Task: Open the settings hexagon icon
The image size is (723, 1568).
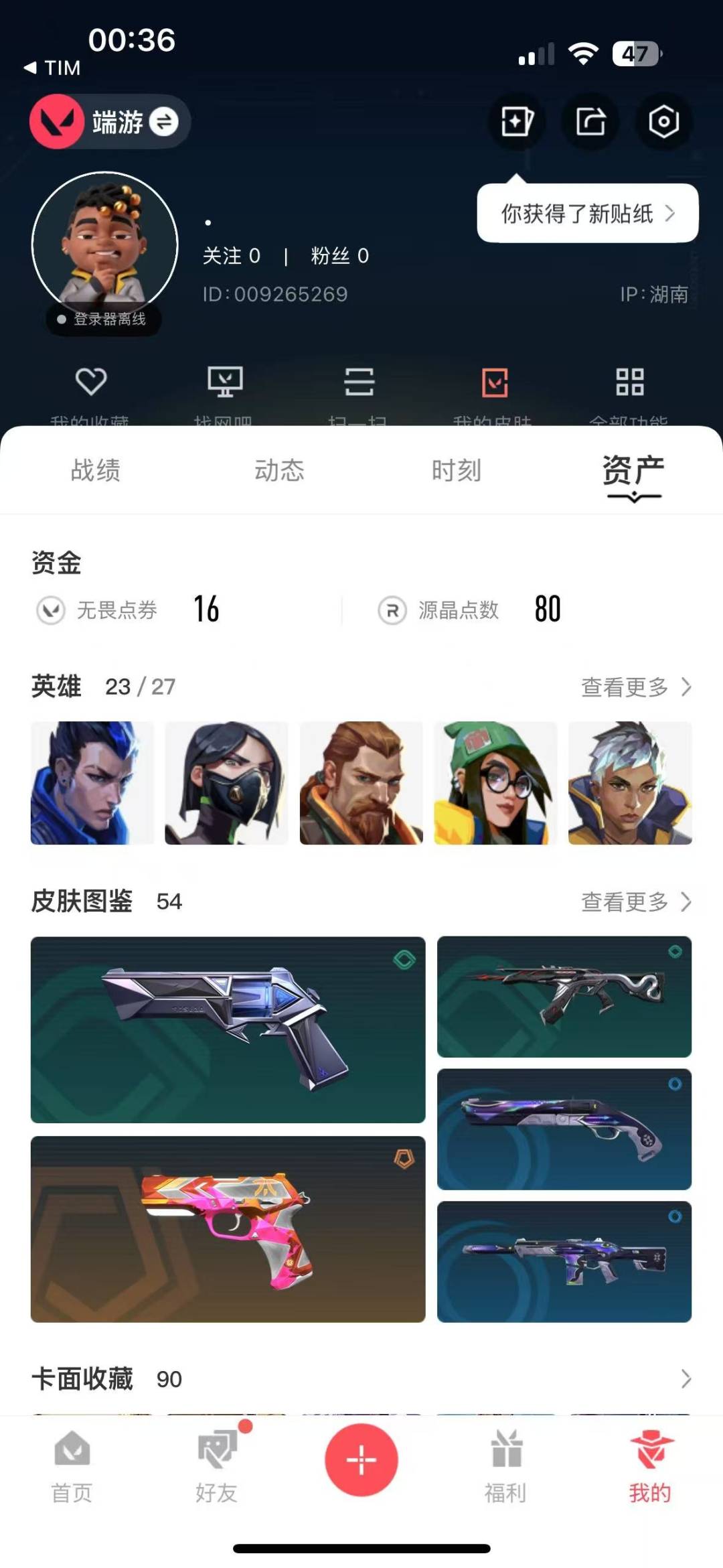Action: point(663,121)
